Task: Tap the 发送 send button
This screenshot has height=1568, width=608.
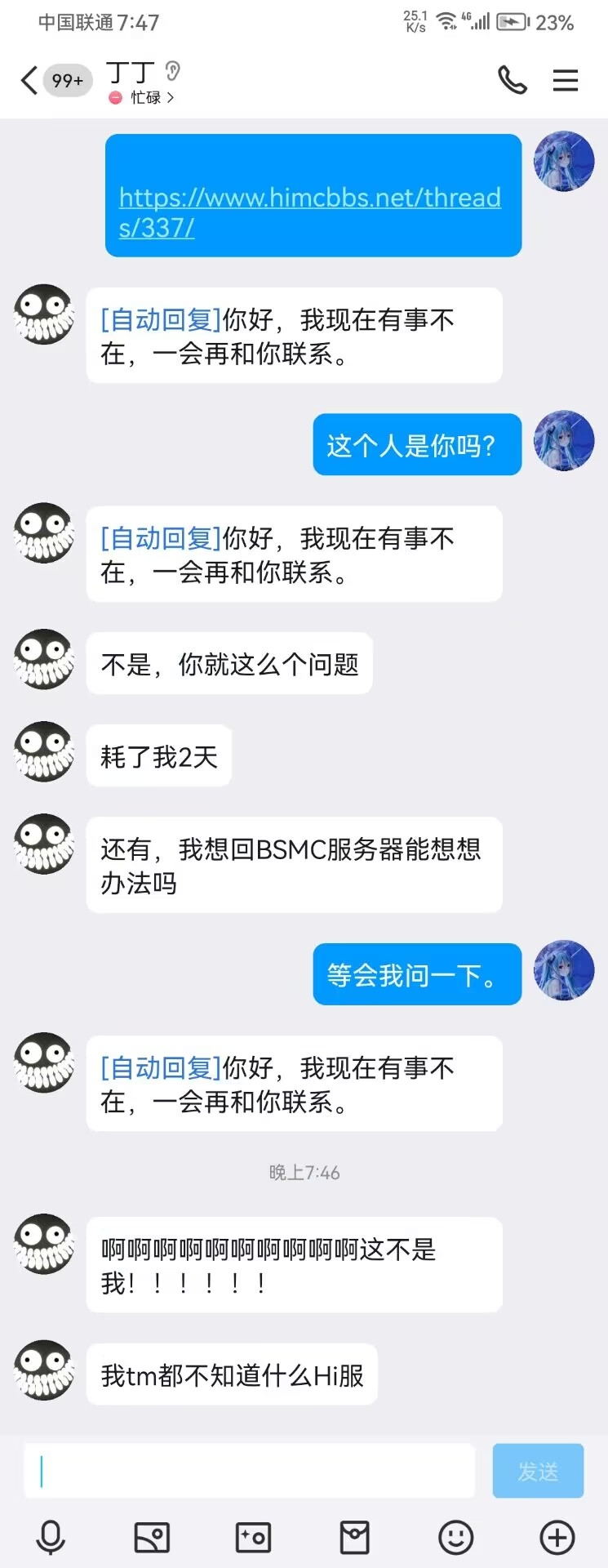Action: tap(538, 1471)
